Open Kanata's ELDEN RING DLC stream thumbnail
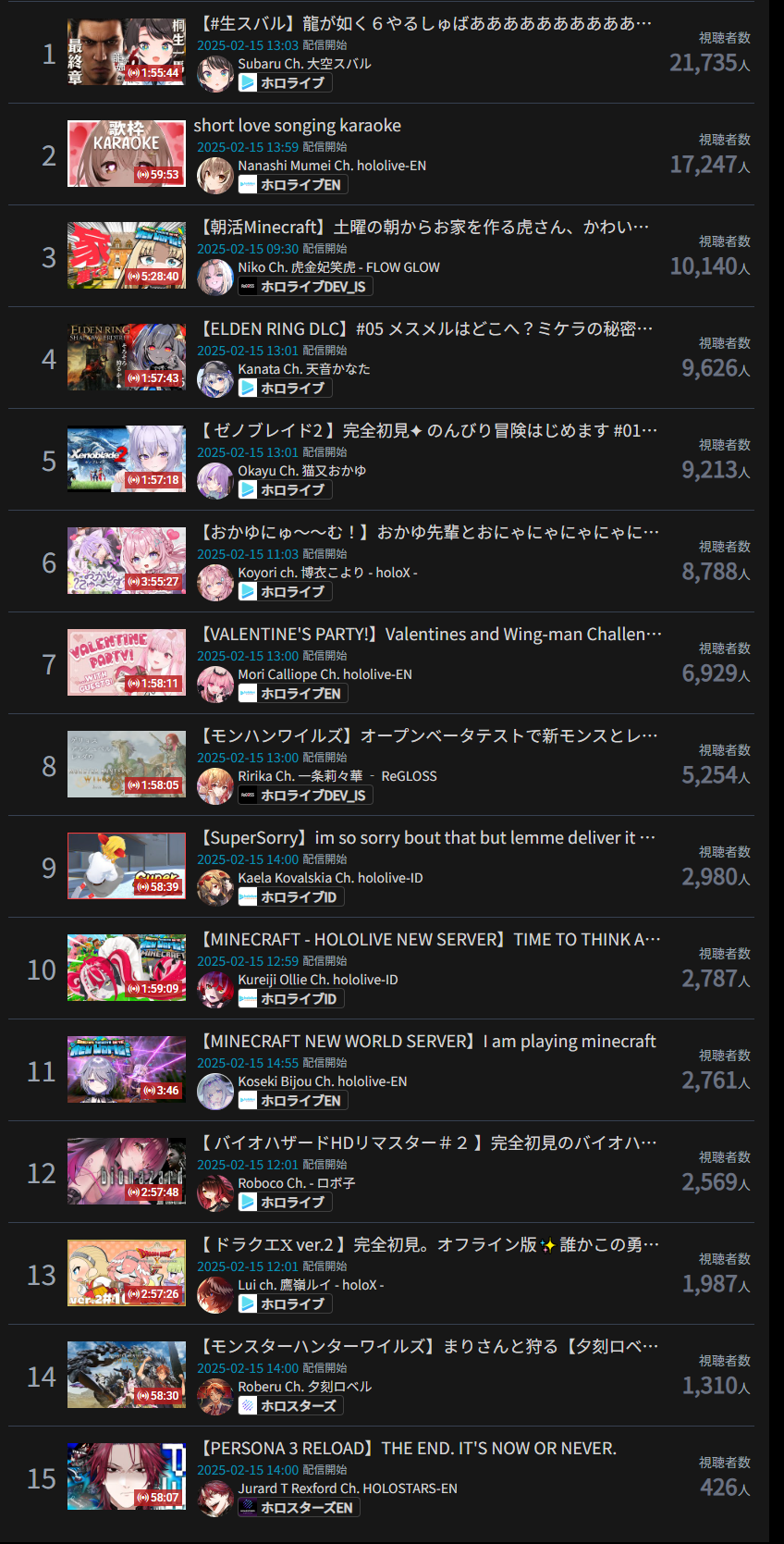This screenshot has height=1544, width=784. 127,357
